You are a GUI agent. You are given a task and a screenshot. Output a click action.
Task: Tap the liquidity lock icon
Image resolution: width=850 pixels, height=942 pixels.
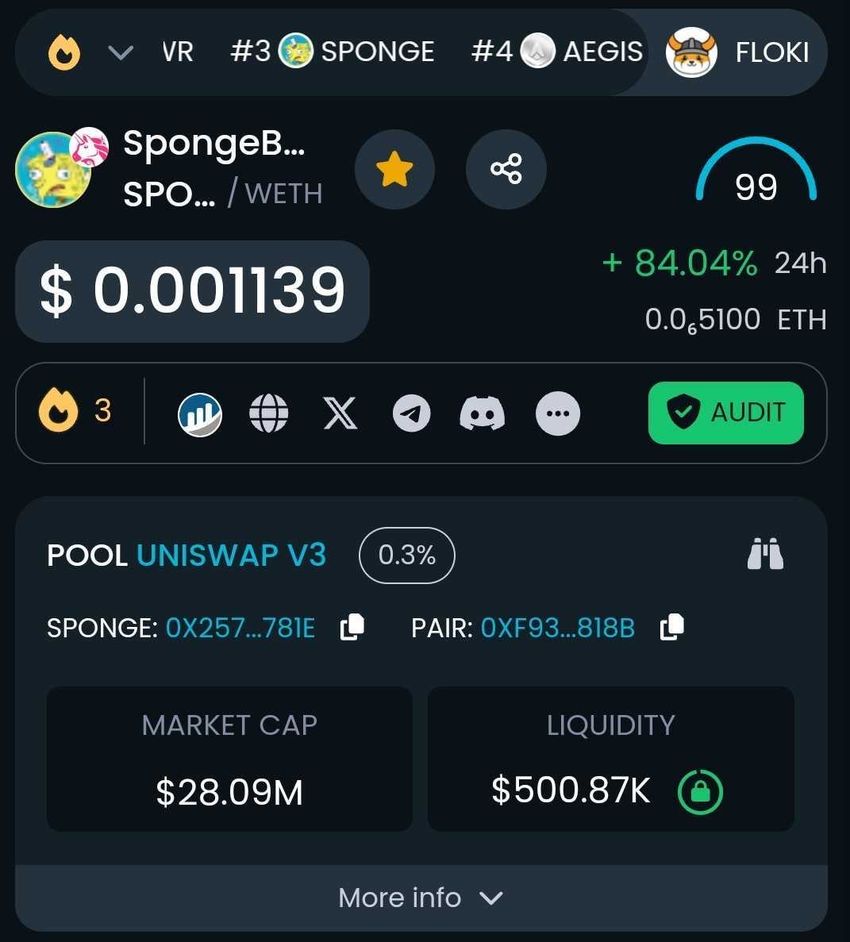point(700,792)
